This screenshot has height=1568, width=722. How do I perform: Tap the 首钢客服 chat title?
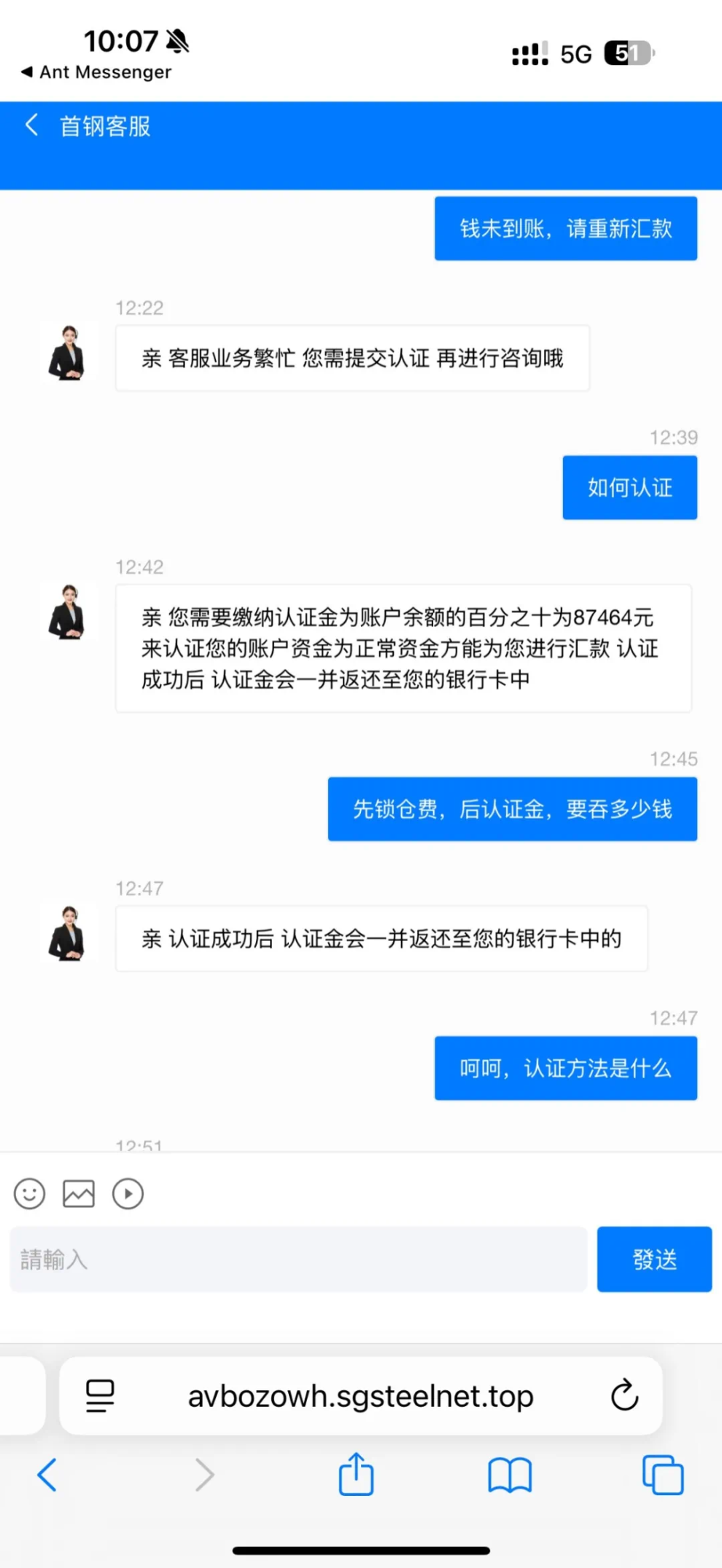[x=105, y=125]
